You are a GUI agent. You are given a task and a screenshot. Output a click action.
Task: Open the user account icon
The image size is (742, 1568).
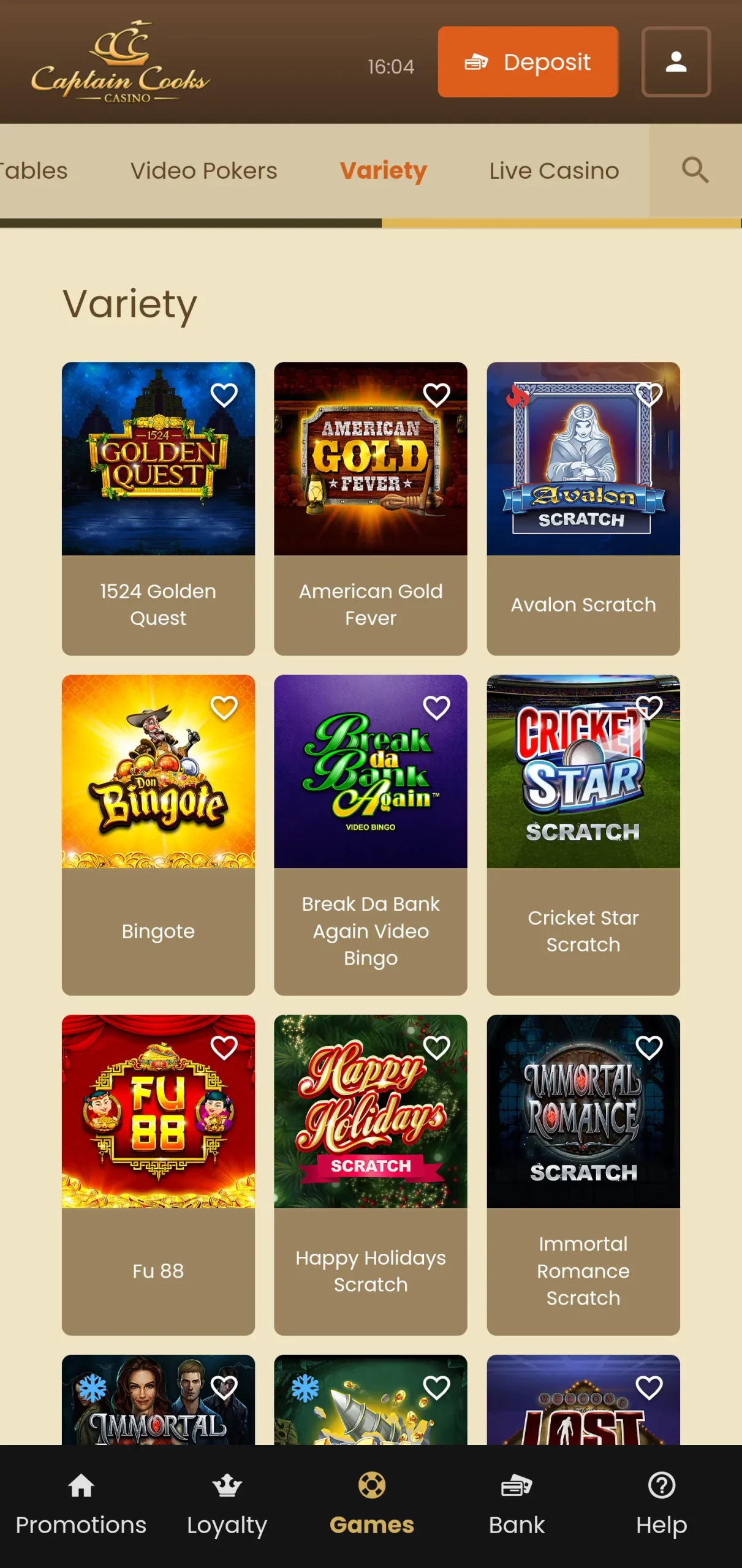tap(676, 62)
